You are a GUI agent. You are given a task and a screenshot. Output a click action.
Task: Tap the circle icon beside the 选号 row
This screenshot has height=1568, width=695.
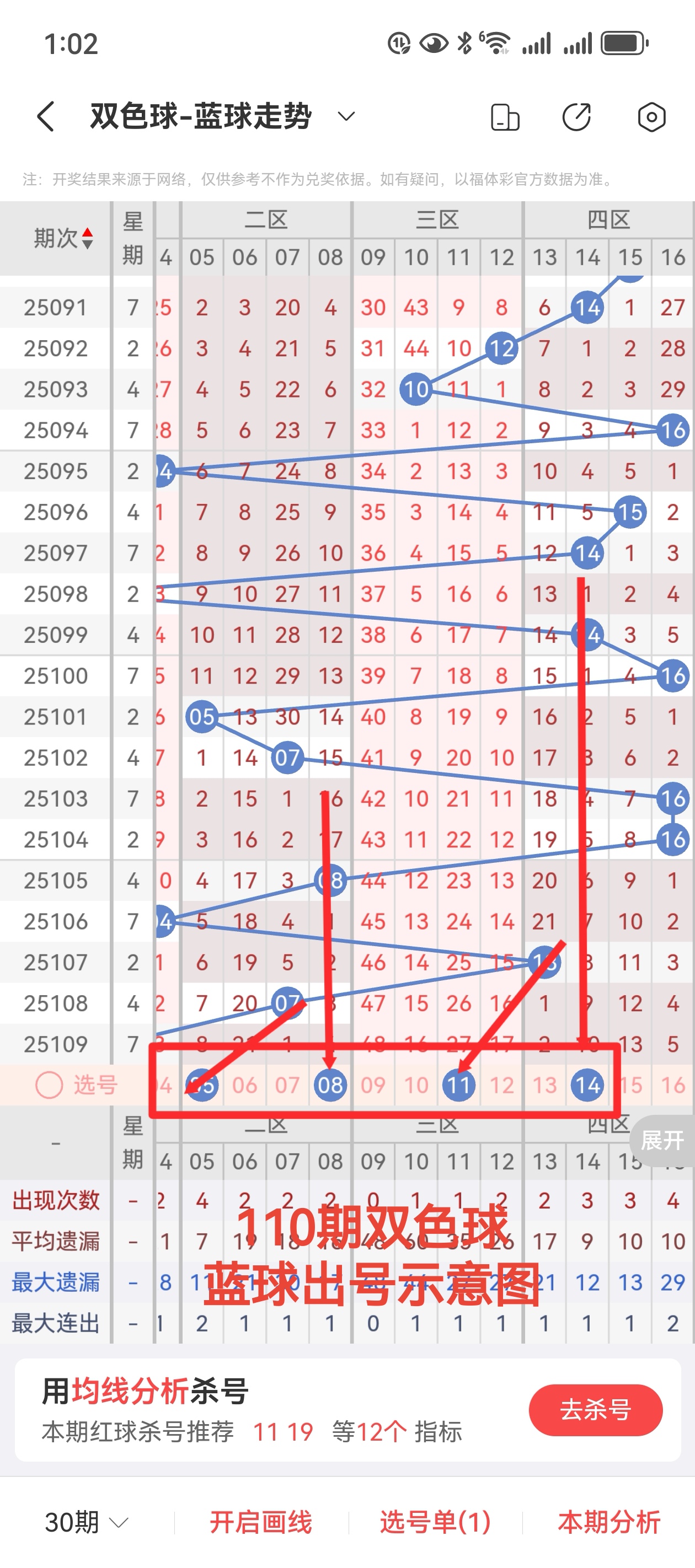[x=50, y=1084]
